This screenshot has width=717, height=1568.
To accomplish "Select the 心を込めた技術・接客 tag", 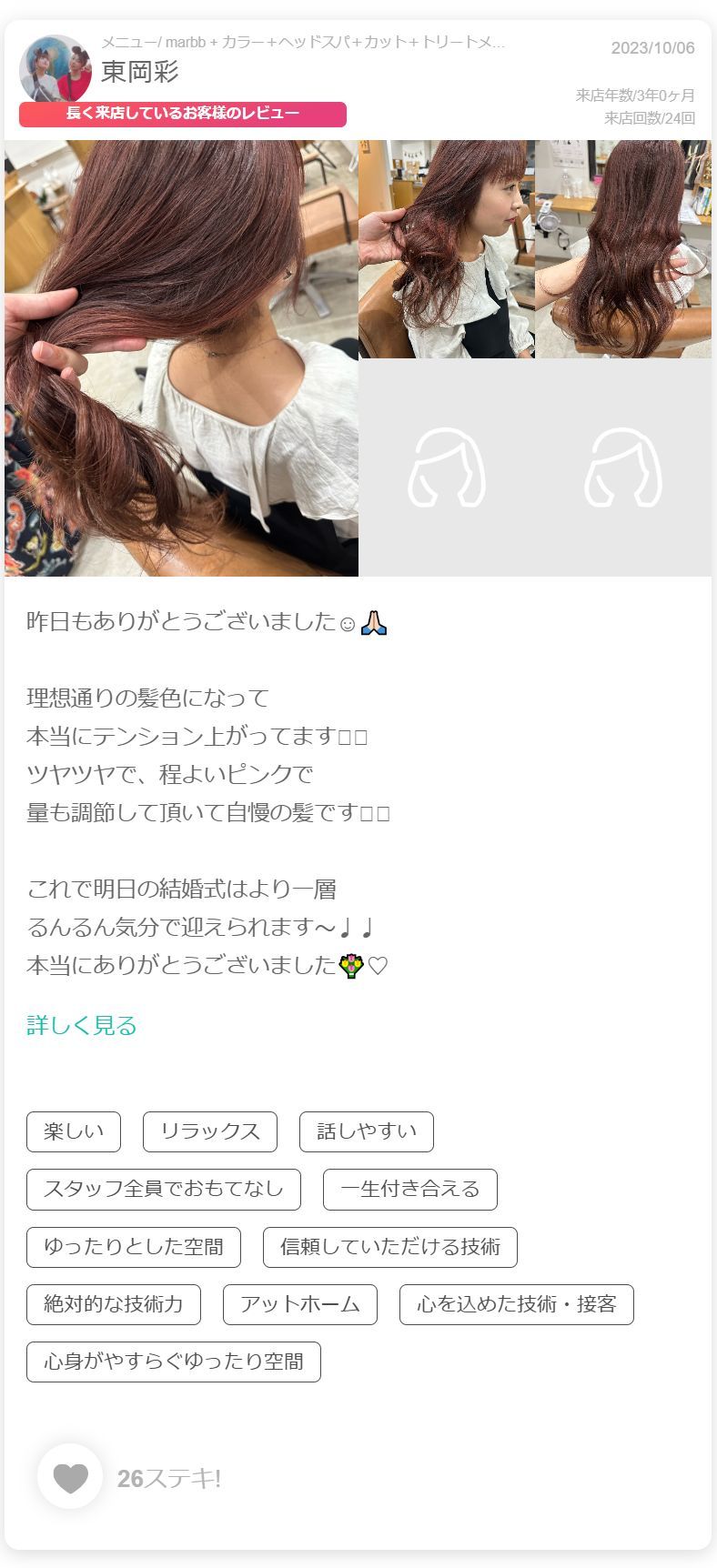I will click(517, 1304).
